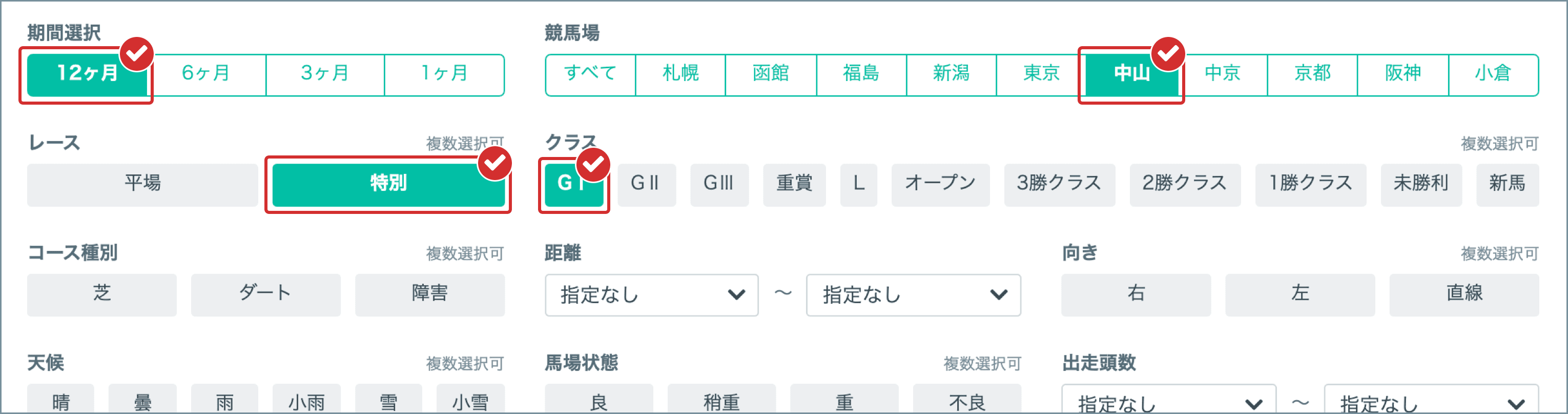
Task: Select 晴 weather filter
Action: [x=61, y=400]
